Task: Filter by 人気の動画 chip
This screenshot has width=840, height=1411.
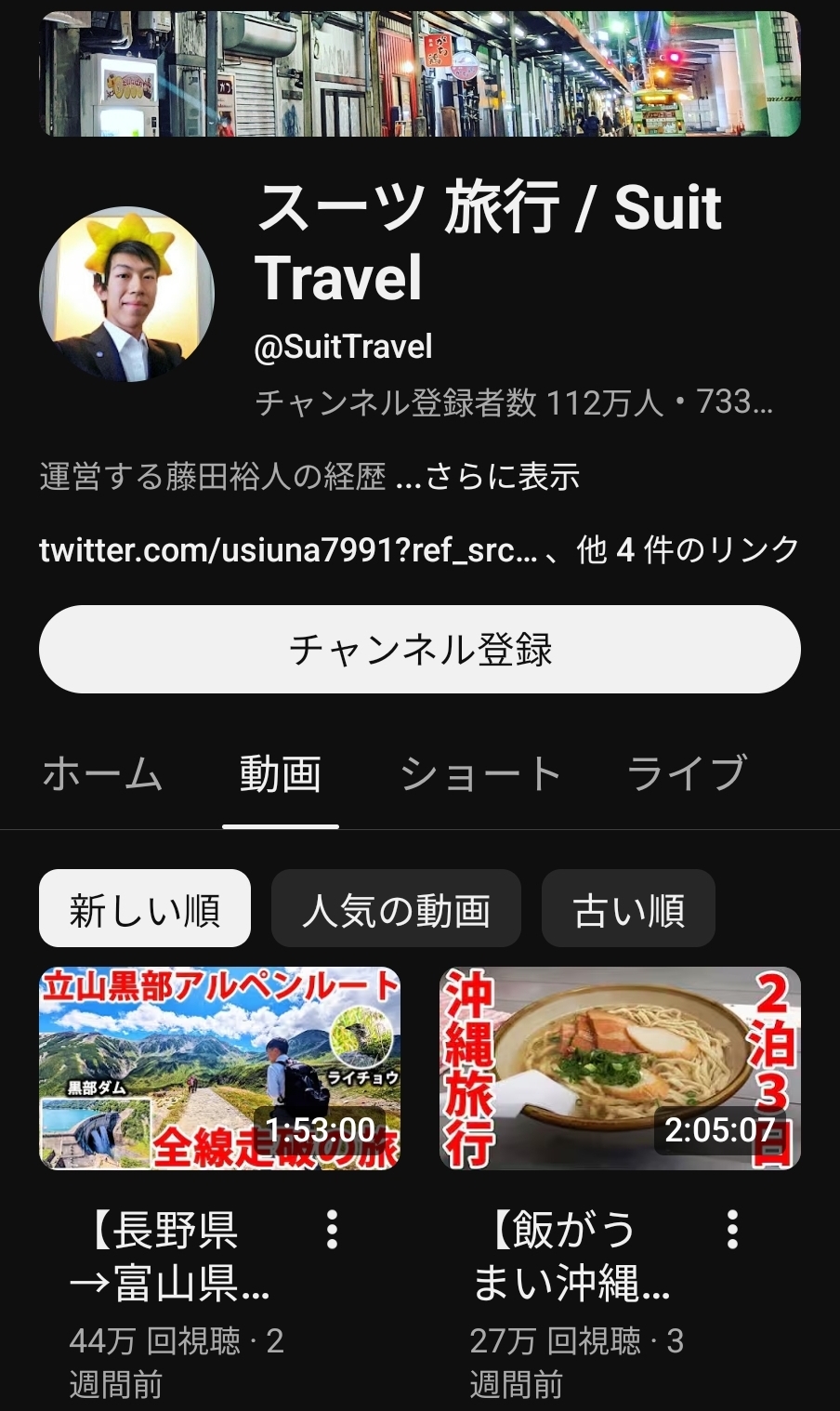Action: pyautogui.click(x=396, y=909)
